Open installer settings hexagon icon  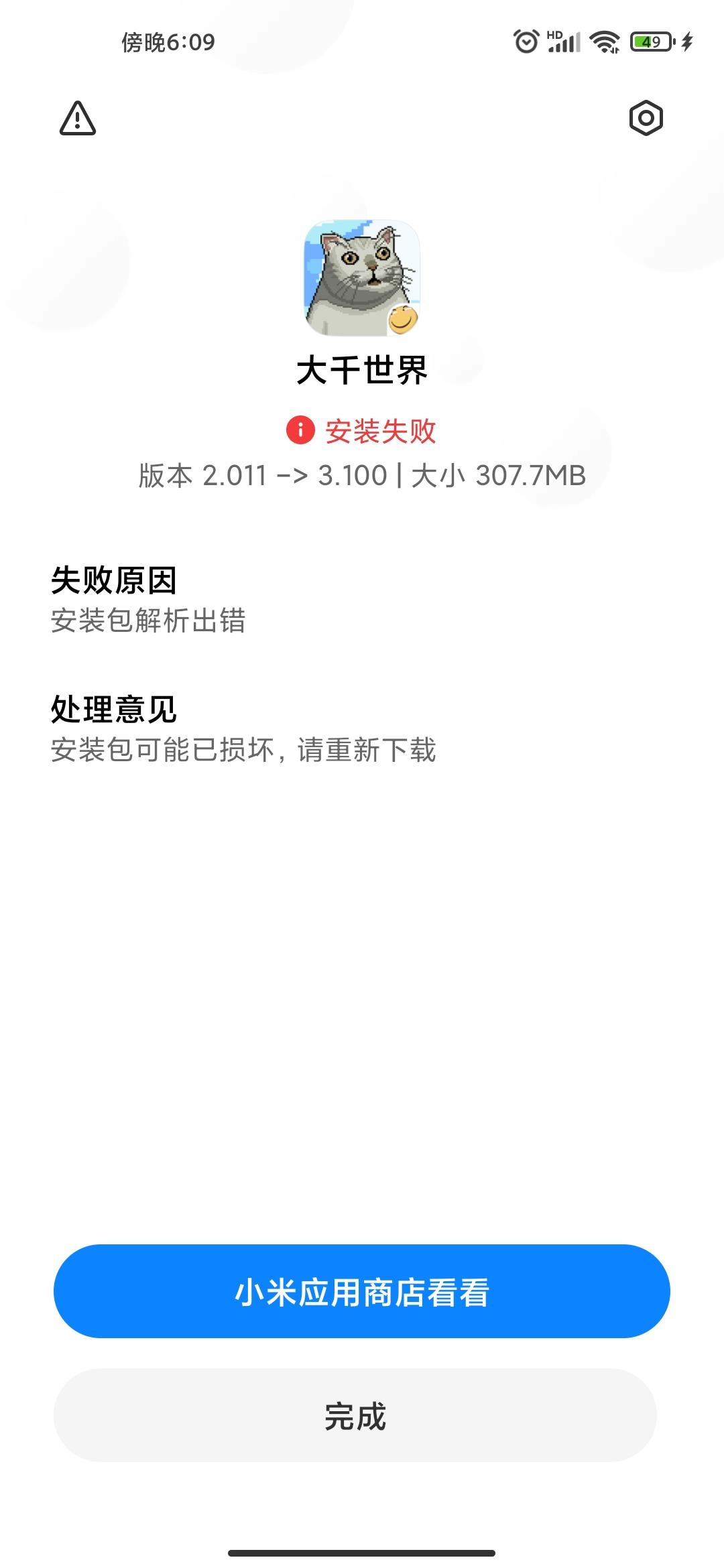coord(646,119)
